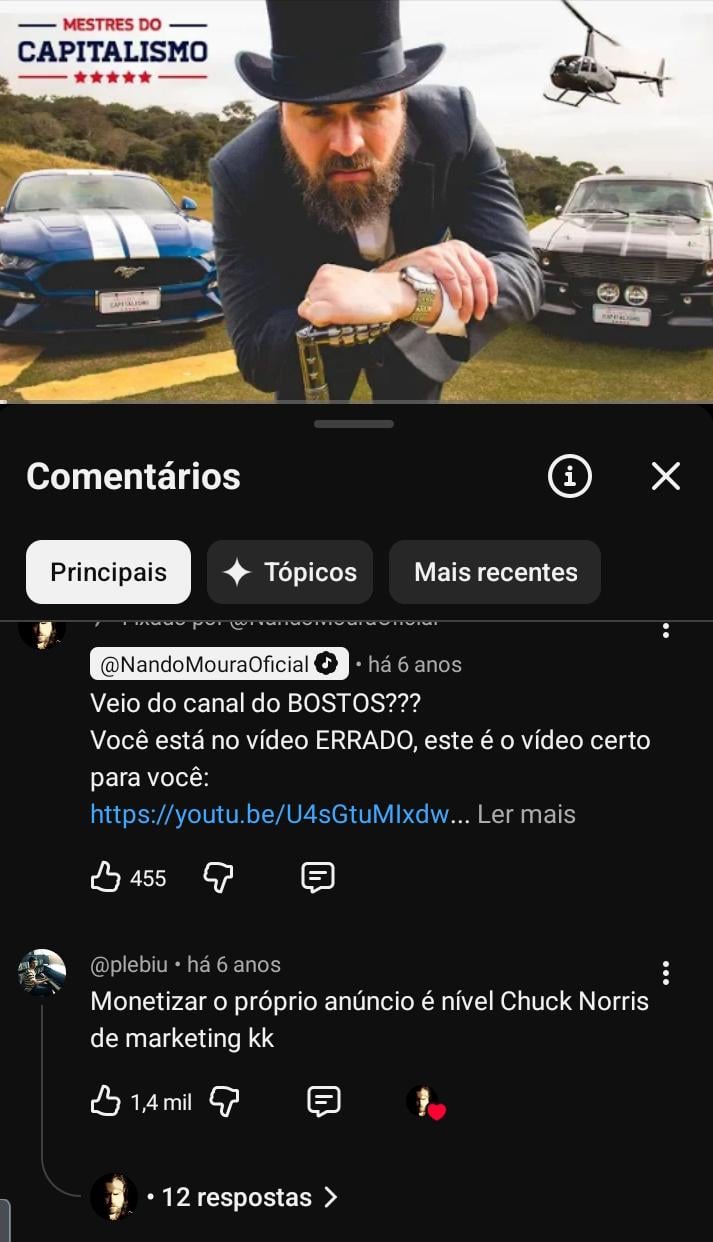Open the @plebiu profile picture
Viewport: 713px width, 1242px height.
(x=42, y=973)
